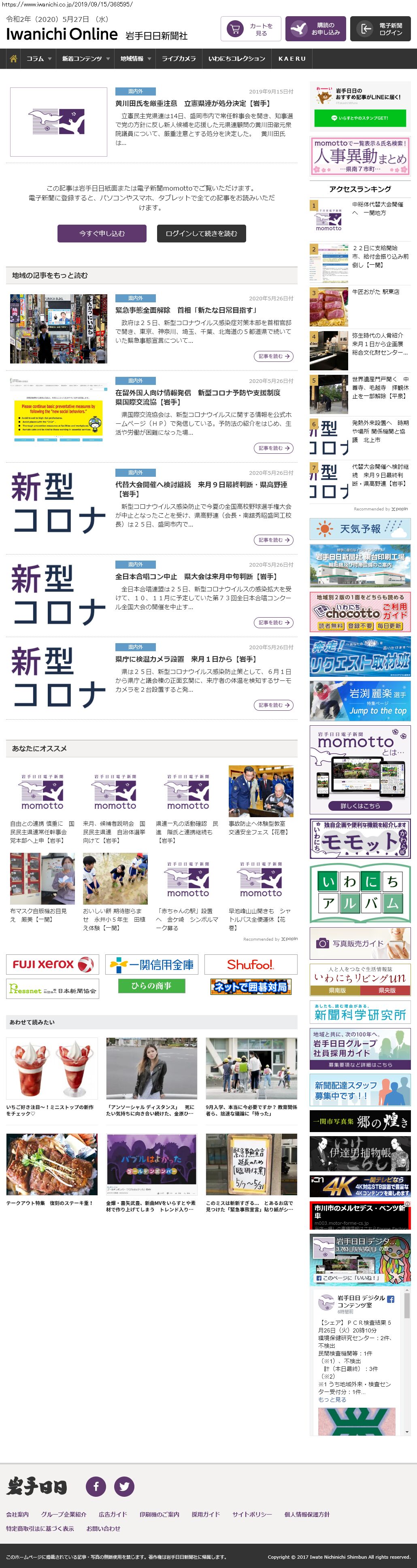Viewport: 417px width, 1568px height.
Task: Select ログインして続きを読む
Action: (x=201, y=233)
